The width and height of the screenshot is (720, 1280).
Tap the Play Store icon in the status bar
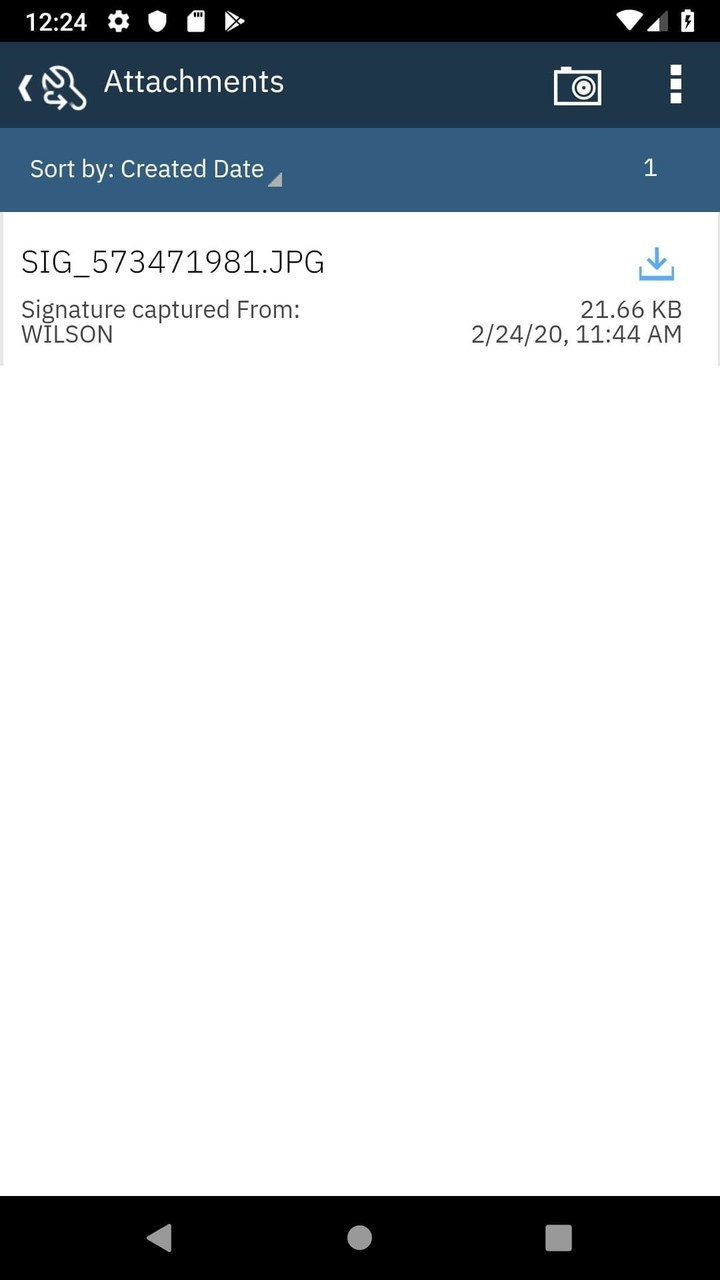pyautogui.click(x=234, y=20)
